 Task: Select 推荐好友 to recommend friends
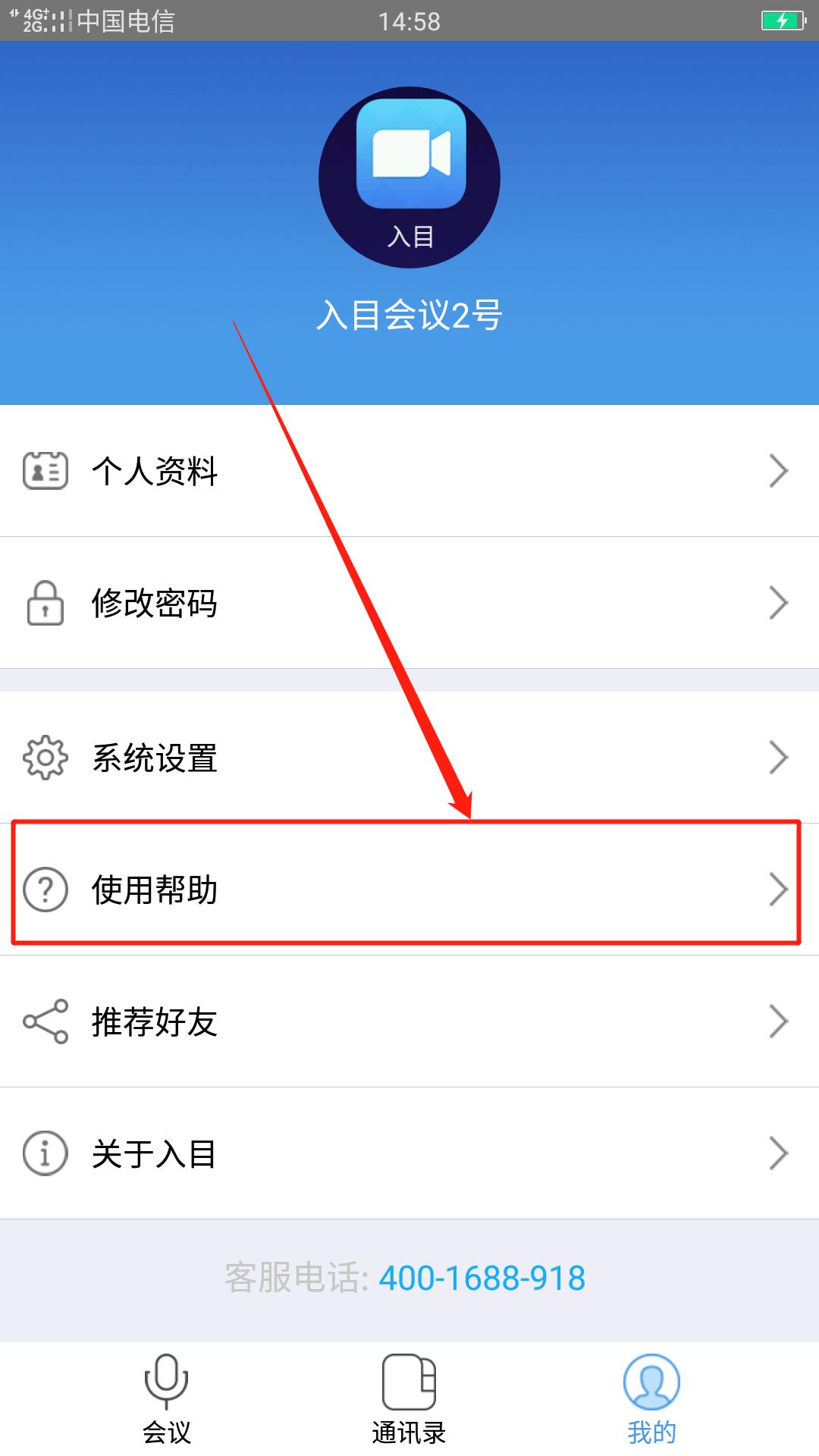coord(409,1021)
